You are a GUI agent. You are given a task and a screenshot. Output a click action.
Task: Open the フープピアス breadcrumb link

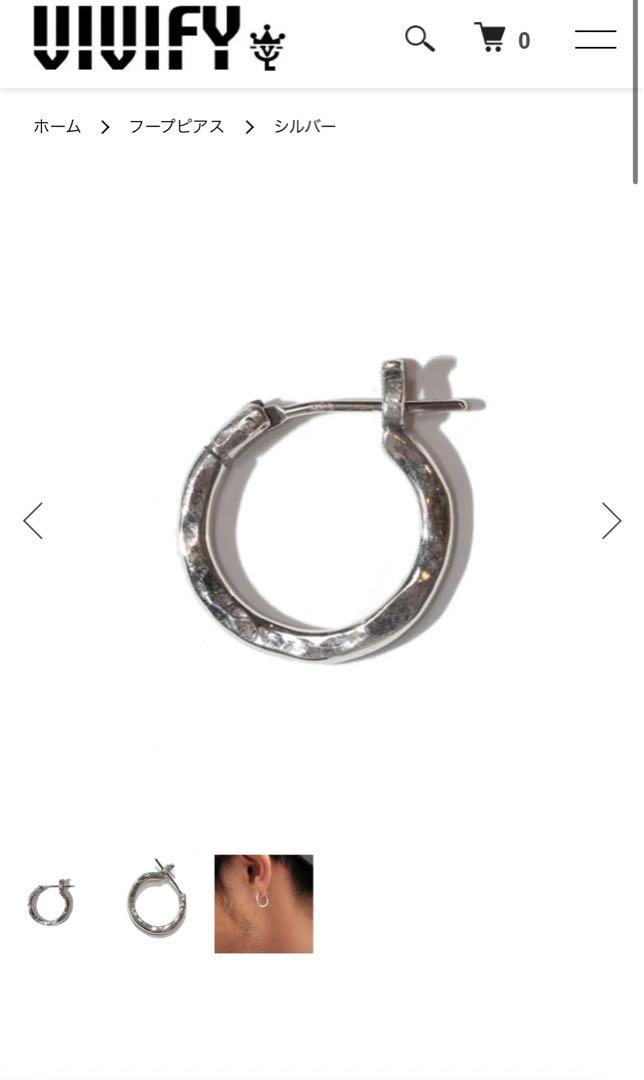(x=177, y=127)
